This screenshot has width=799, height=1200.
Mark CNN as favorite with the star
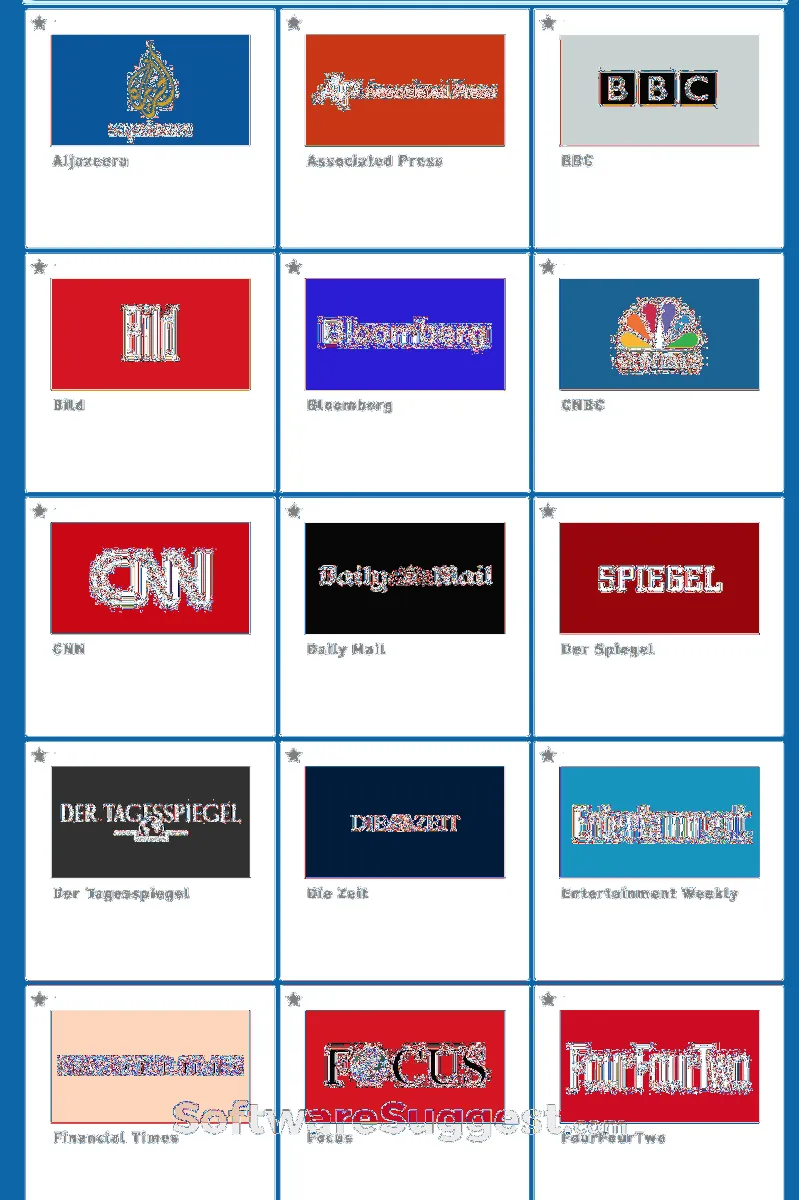pyautogui.click(x=39, y=511)
